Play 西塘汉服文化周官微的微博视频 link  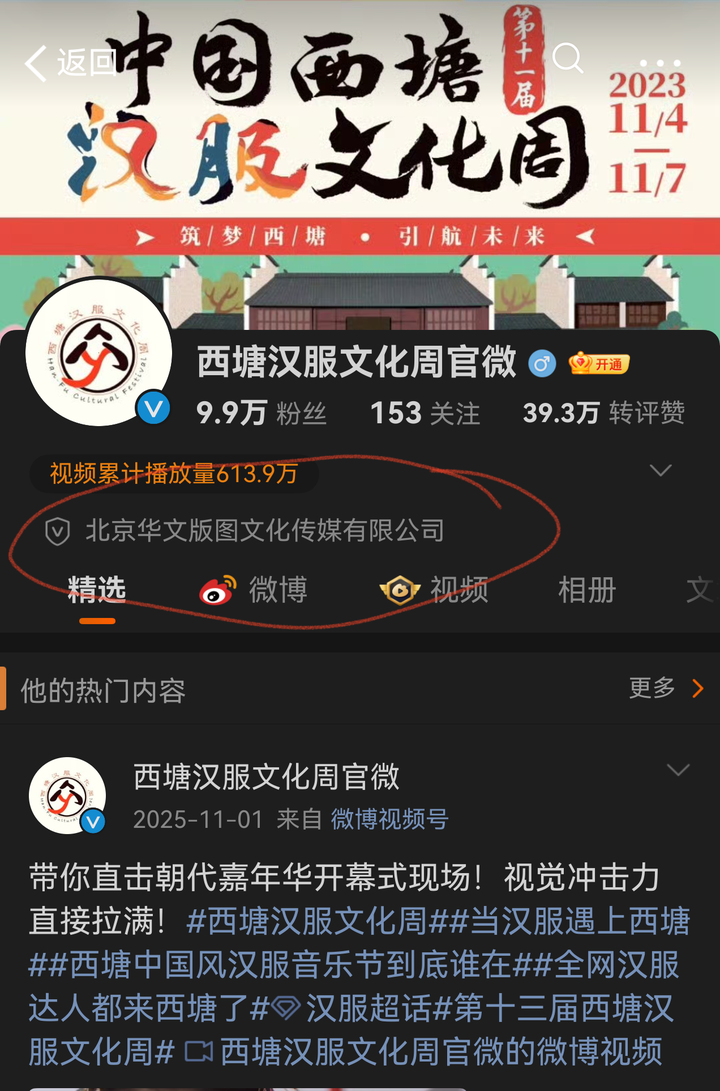[x=440, y=1051]
